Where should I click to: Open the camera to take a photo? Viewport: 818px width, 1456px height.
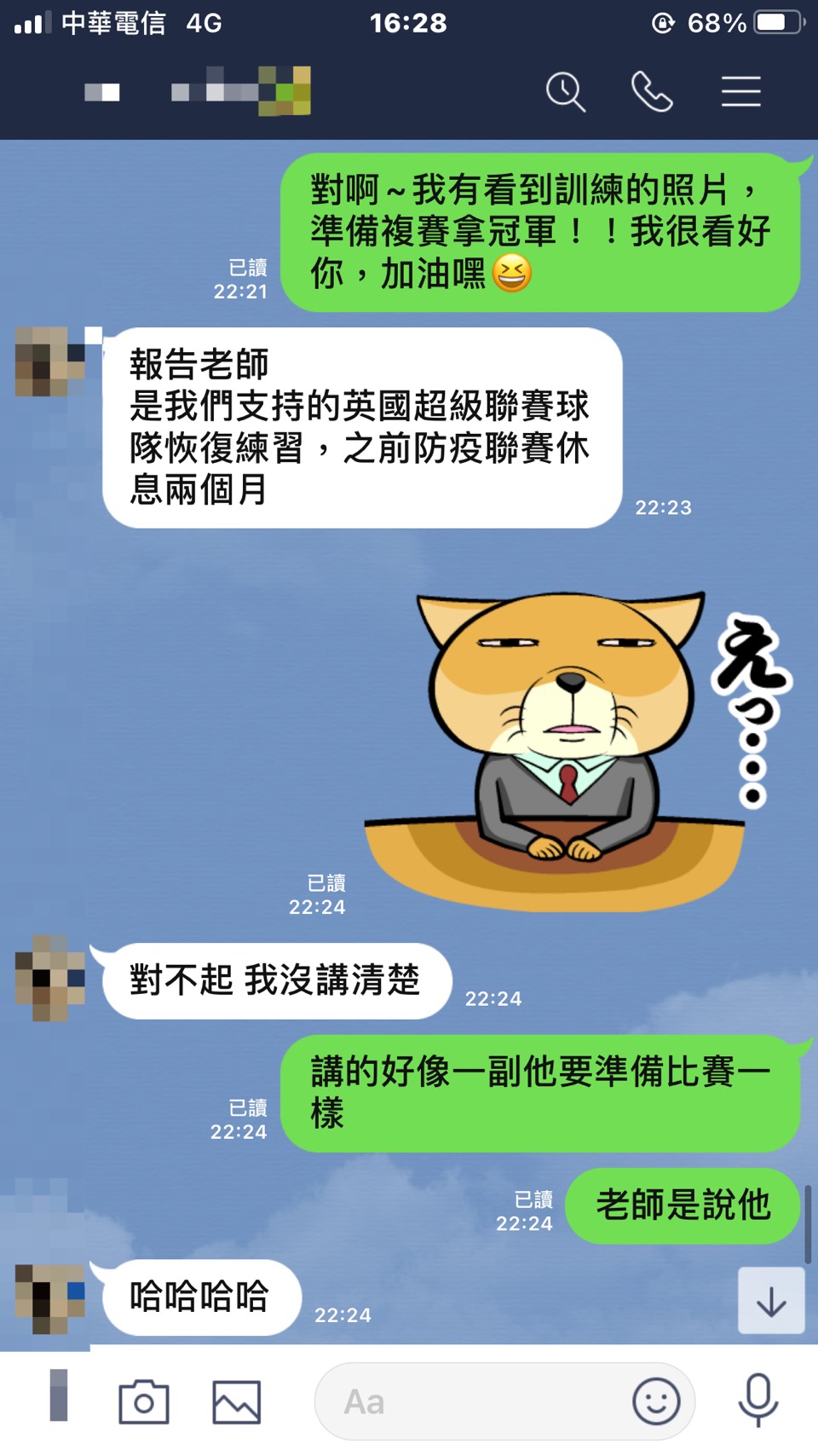tap(143, 1401)
